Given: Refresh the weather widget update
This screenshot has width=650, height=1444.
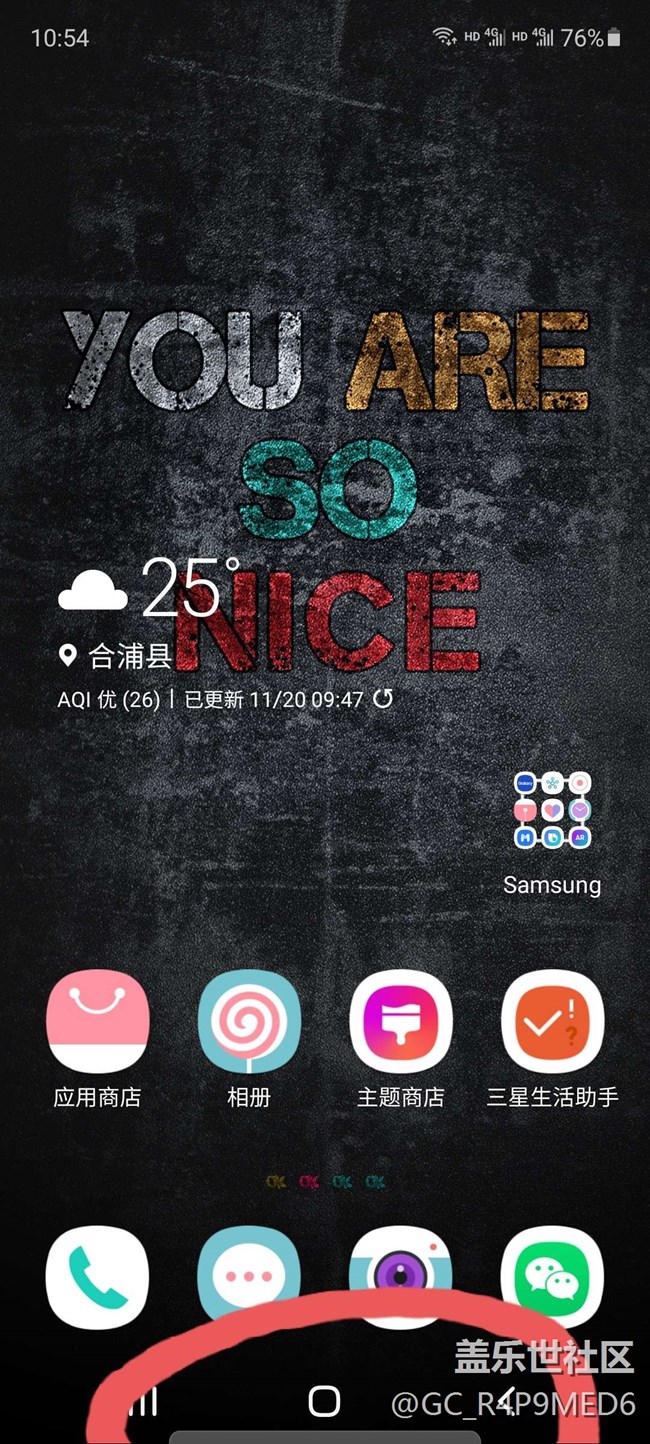Looking at the screenshot, I should pyautogui.click(x=383, y=699).
